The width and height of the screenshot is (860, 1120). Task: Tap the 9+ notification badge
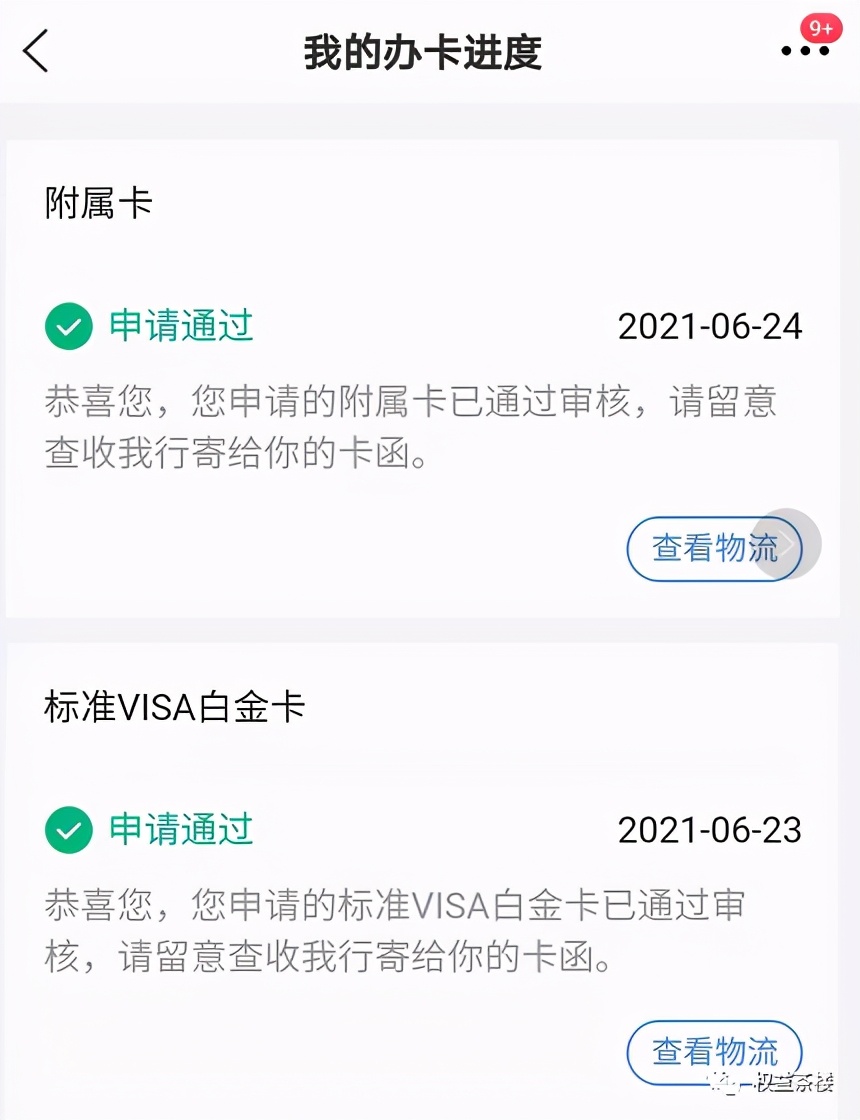[820, 28]
